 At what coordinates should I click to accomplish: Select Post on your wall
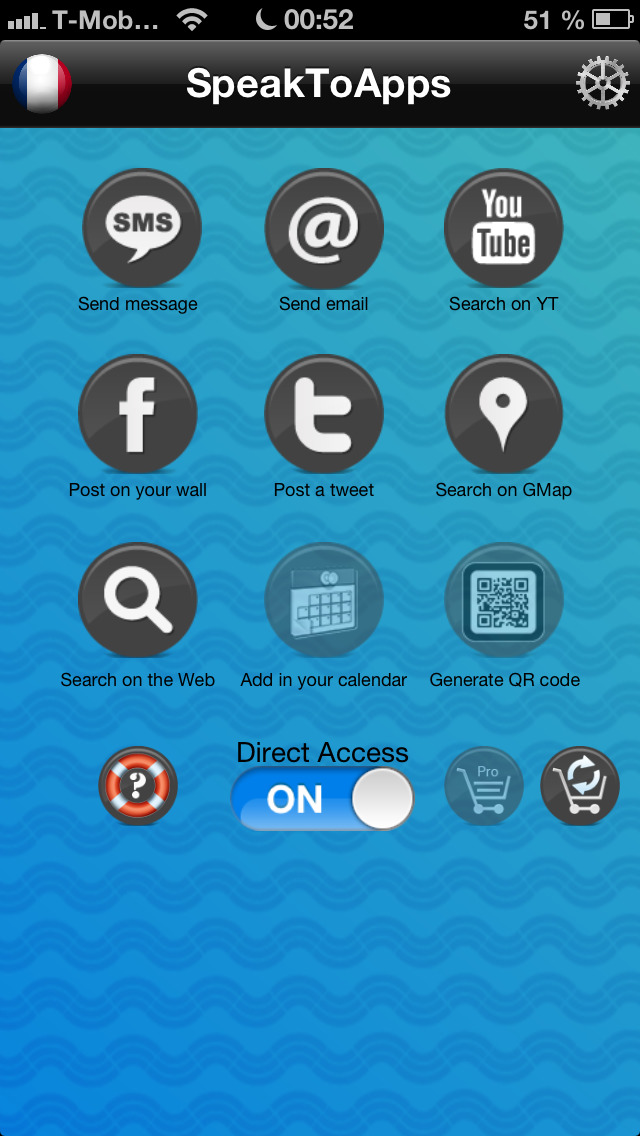[138, 415]
